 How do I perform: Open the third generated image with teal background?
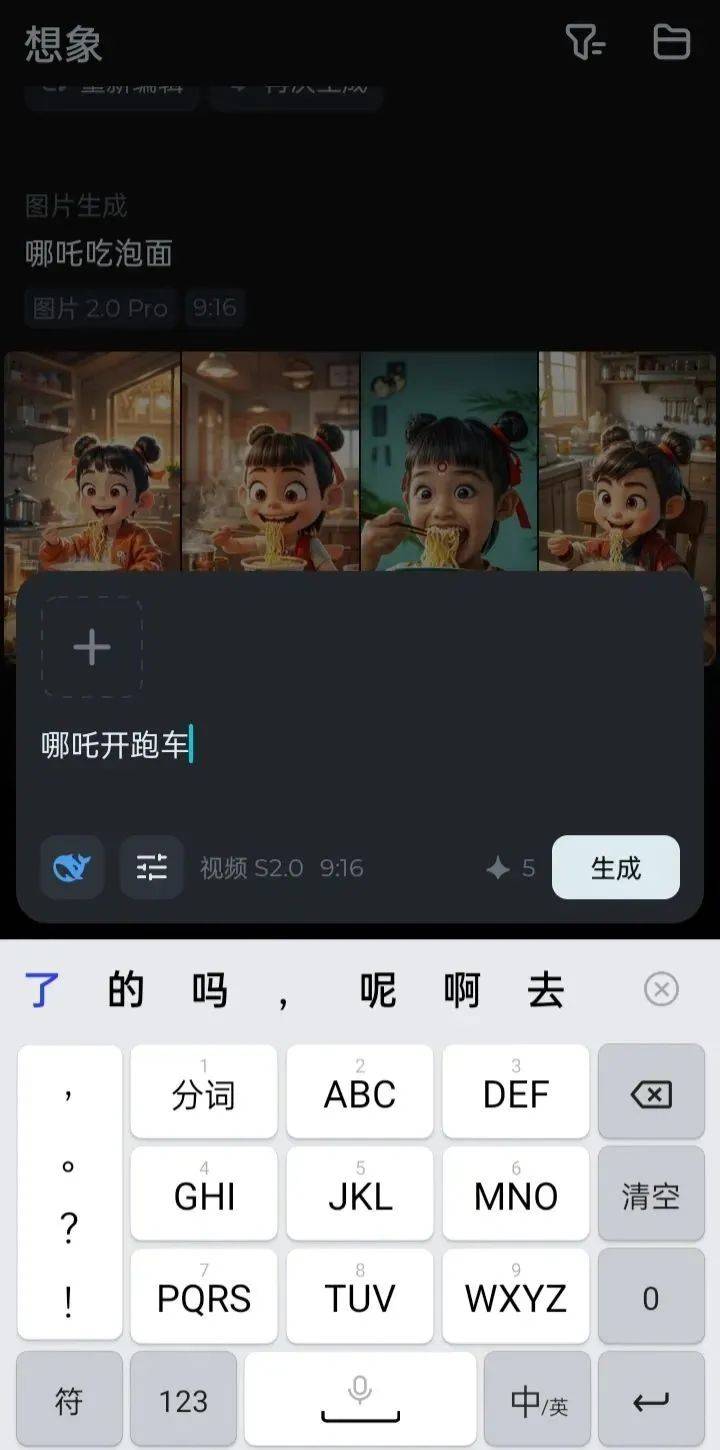coord(449,460)
